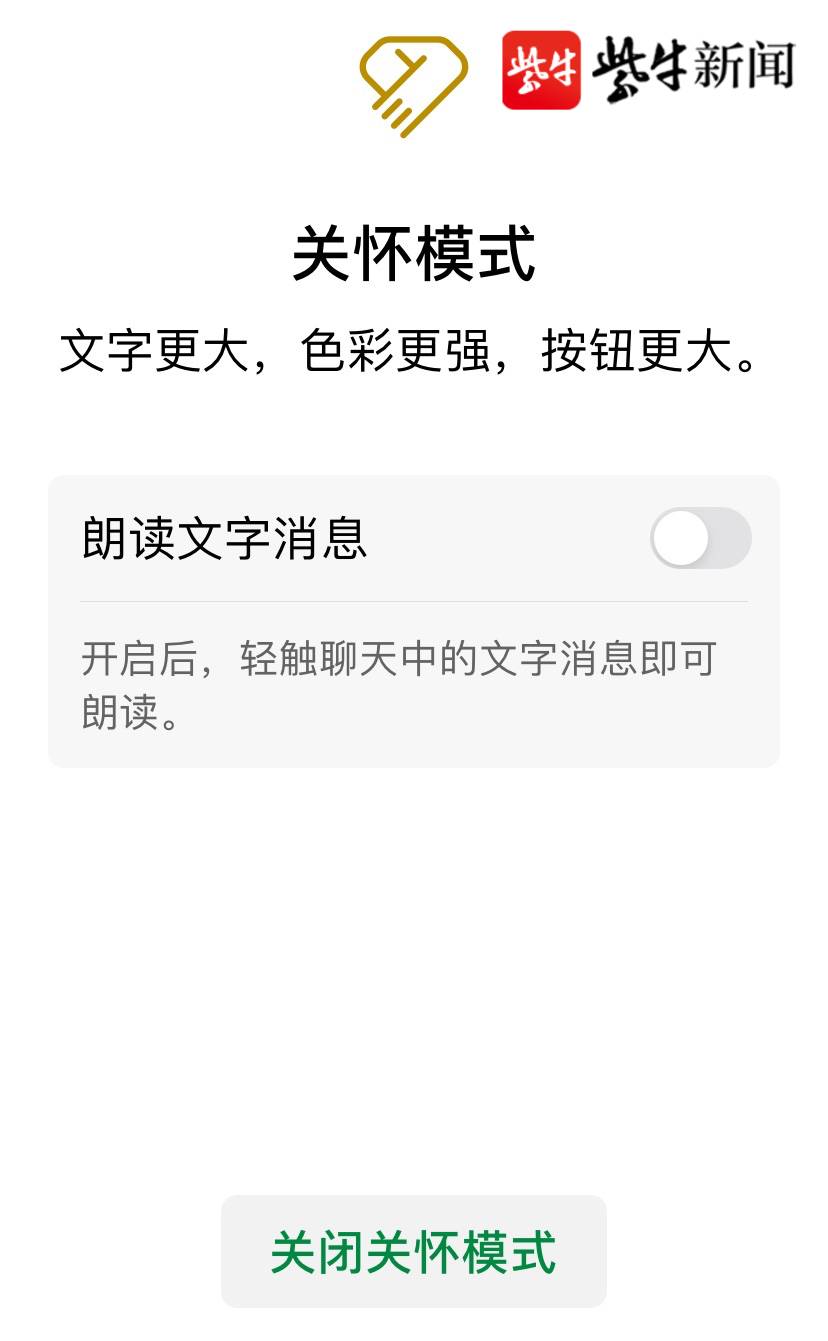Tap the 关闭关怀模式 button
This screenshot has width=828, height=1341.
413,1251
